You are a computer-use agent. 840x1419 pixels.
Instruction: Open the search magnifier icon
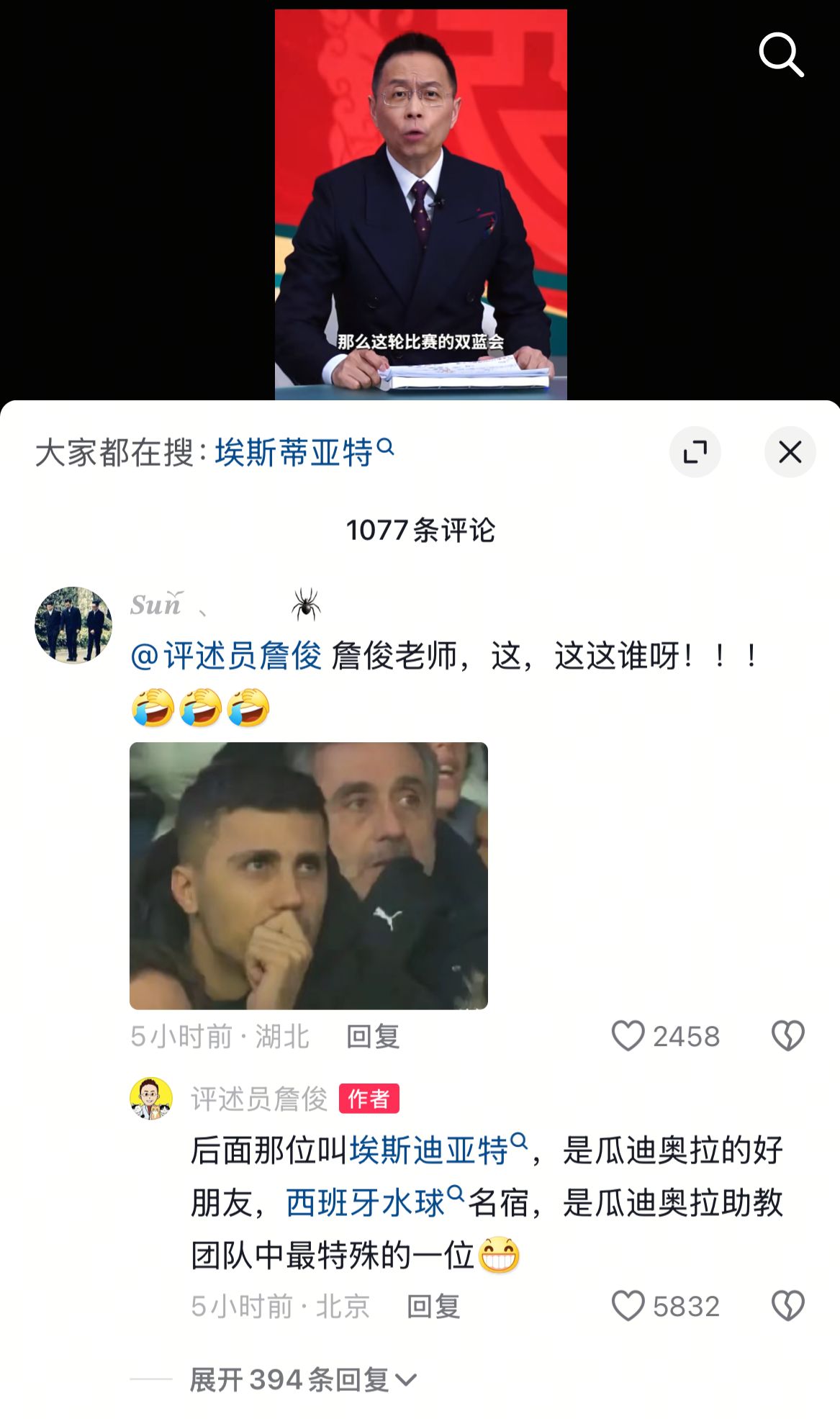[781, 54]
